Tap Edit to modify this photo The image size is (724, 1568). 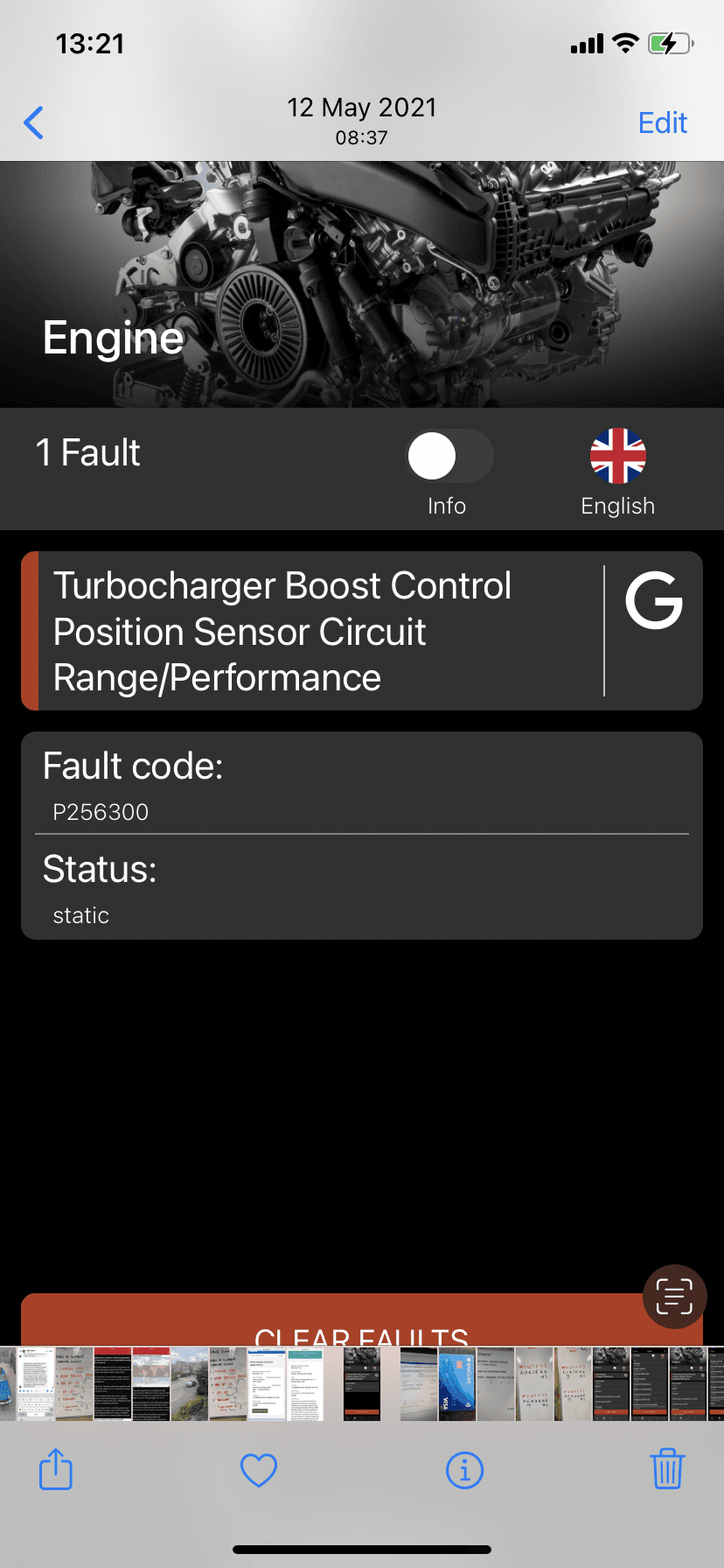pyautogui.click(x=662, y=122)
